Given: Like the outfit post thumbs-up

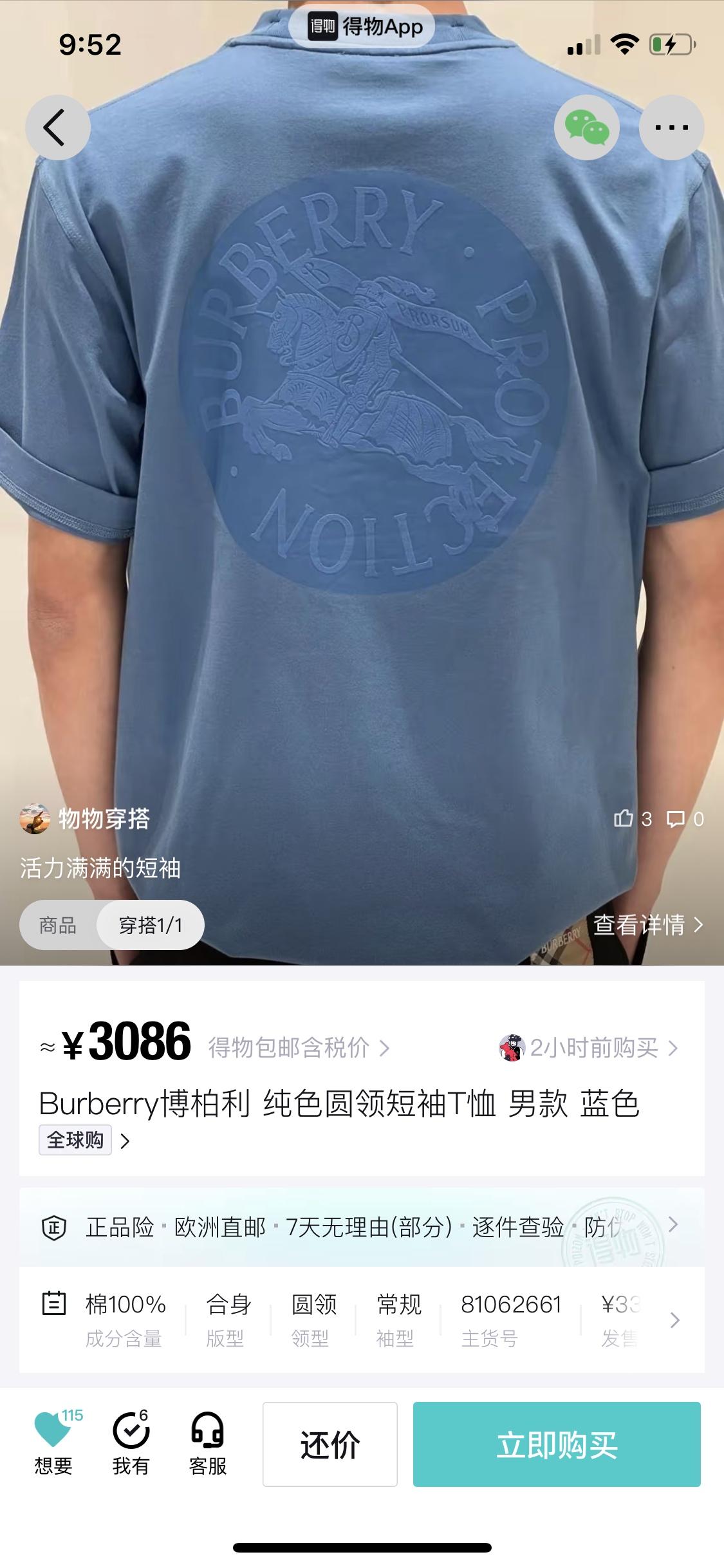Looking at the screenshot, I should tap(632, 819).
